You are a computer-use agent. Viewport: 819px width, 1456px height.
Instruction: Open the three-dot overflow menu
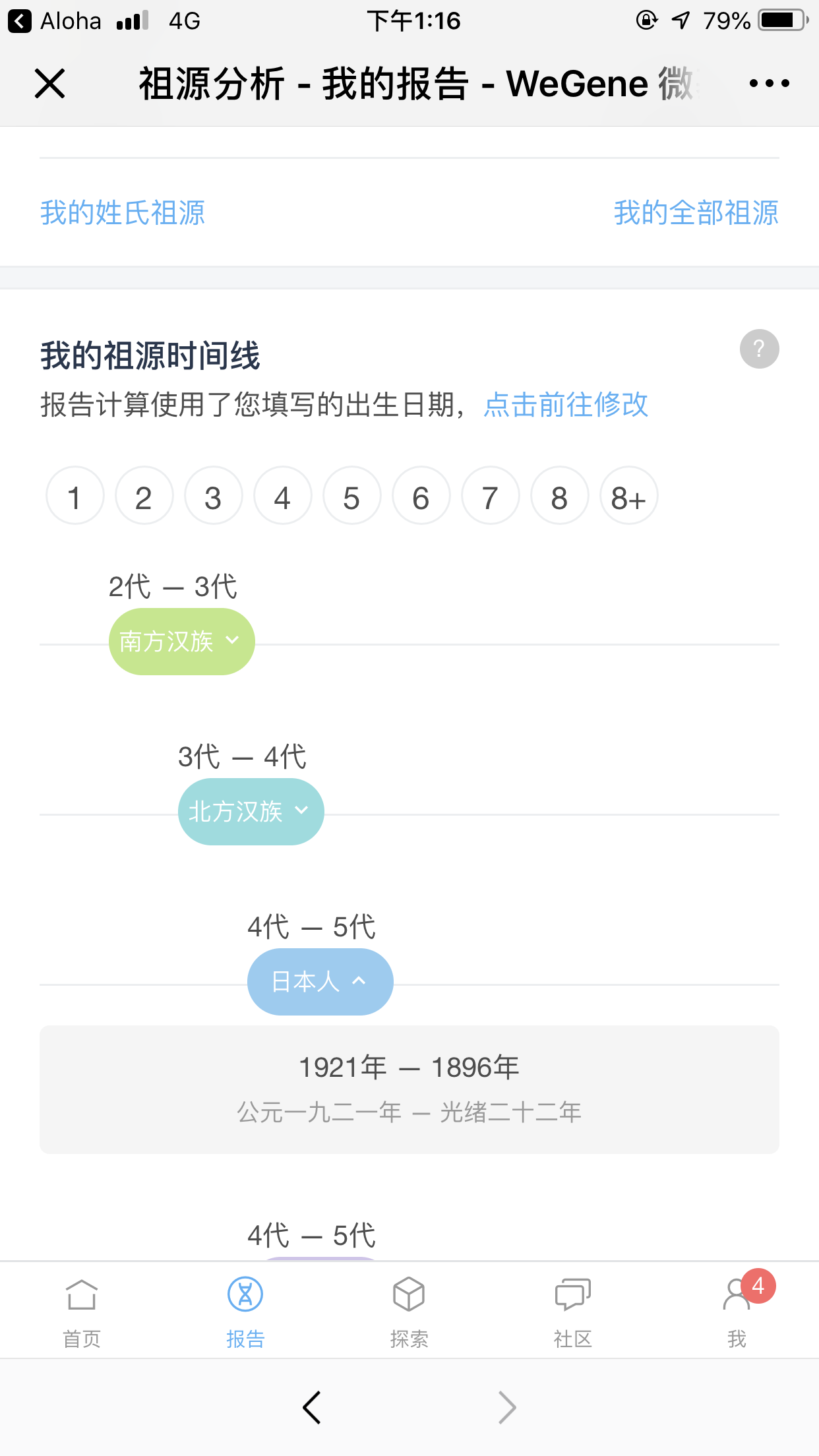769,83
